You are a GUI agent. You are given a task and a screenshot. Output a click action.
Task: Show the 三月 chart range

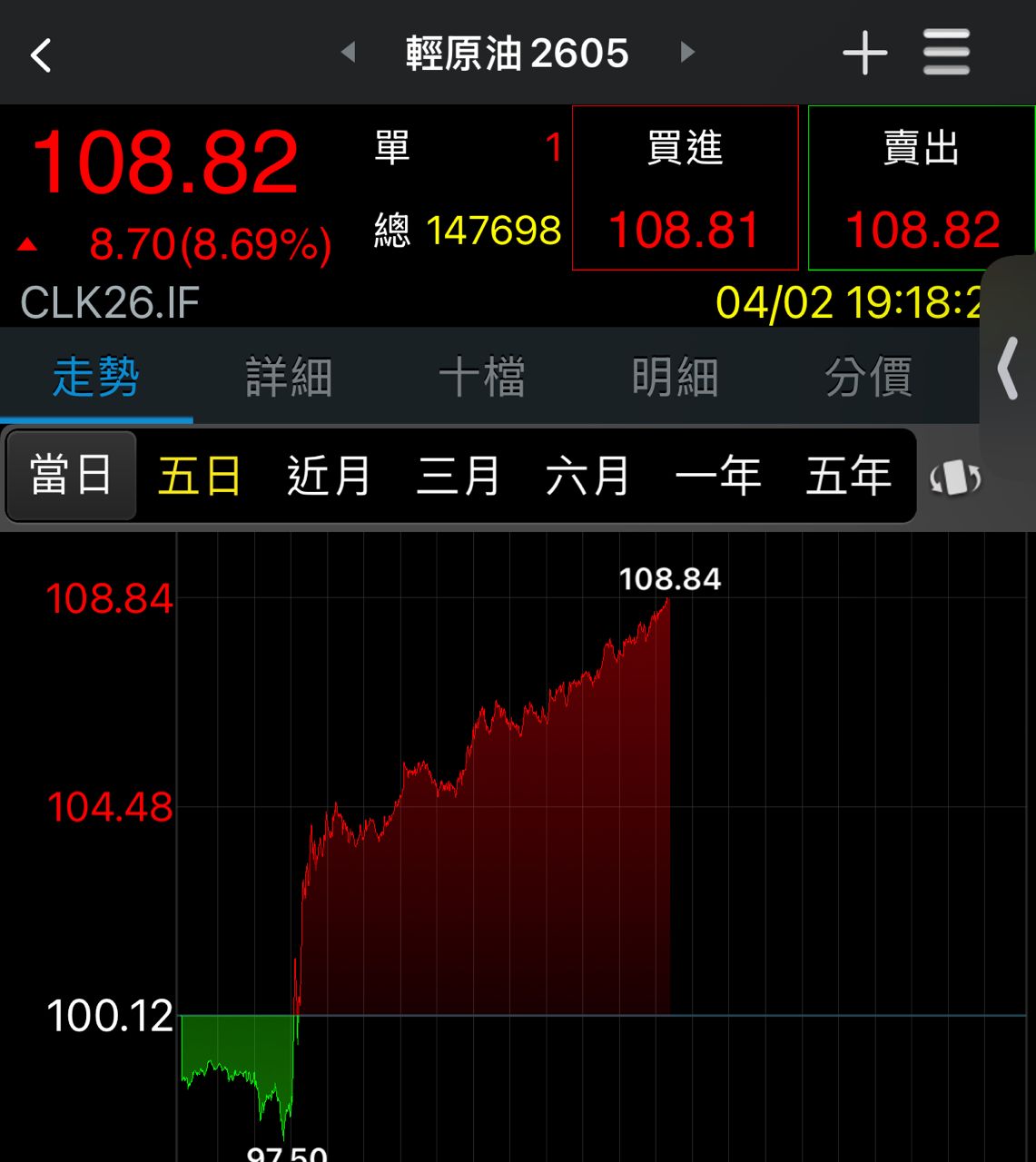click(459, 476)
